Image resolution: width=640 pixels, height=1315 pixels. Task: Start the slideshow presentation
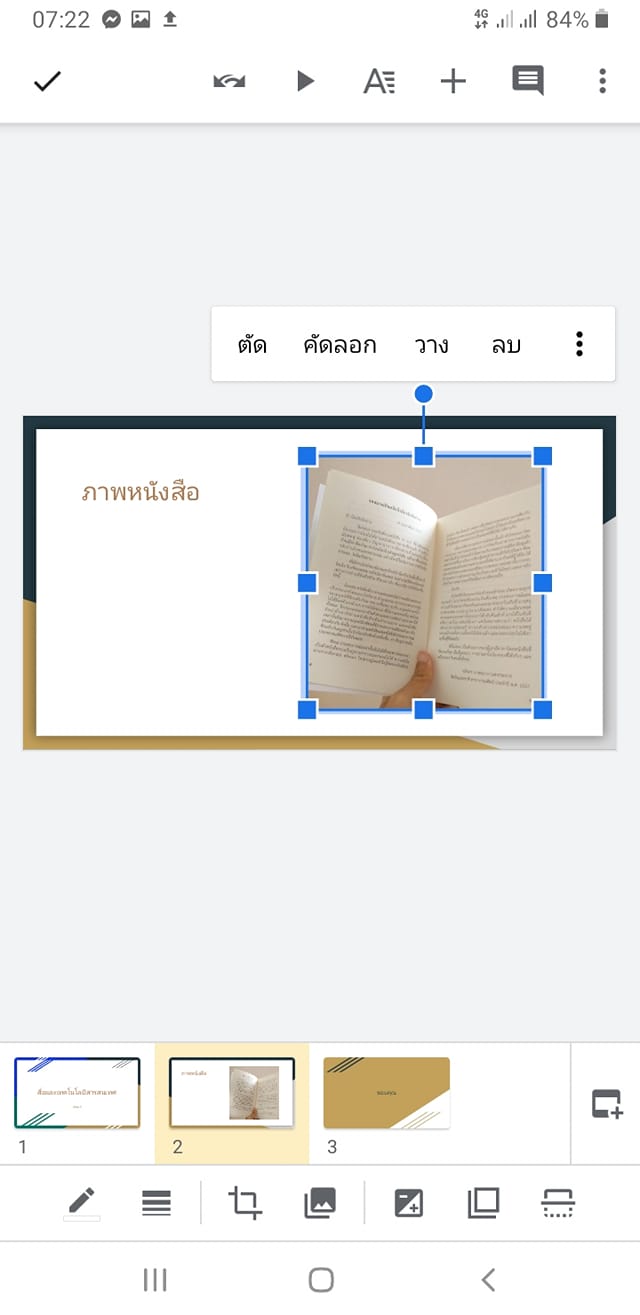click(x=305, y=82)
